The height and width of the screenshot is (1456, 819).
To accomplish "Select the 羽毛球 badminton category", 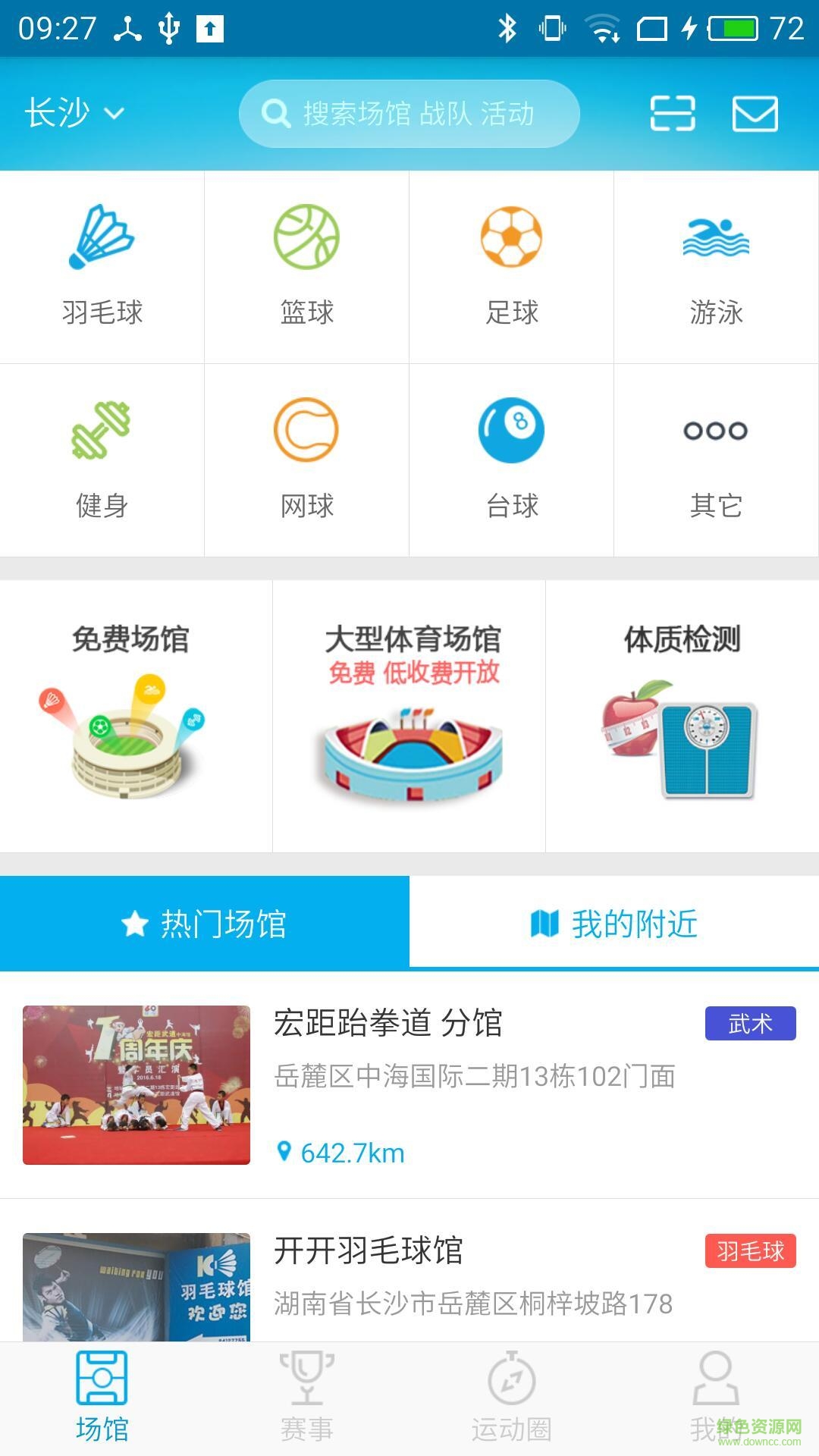I will pyautogui.click(x=102, y=265).
